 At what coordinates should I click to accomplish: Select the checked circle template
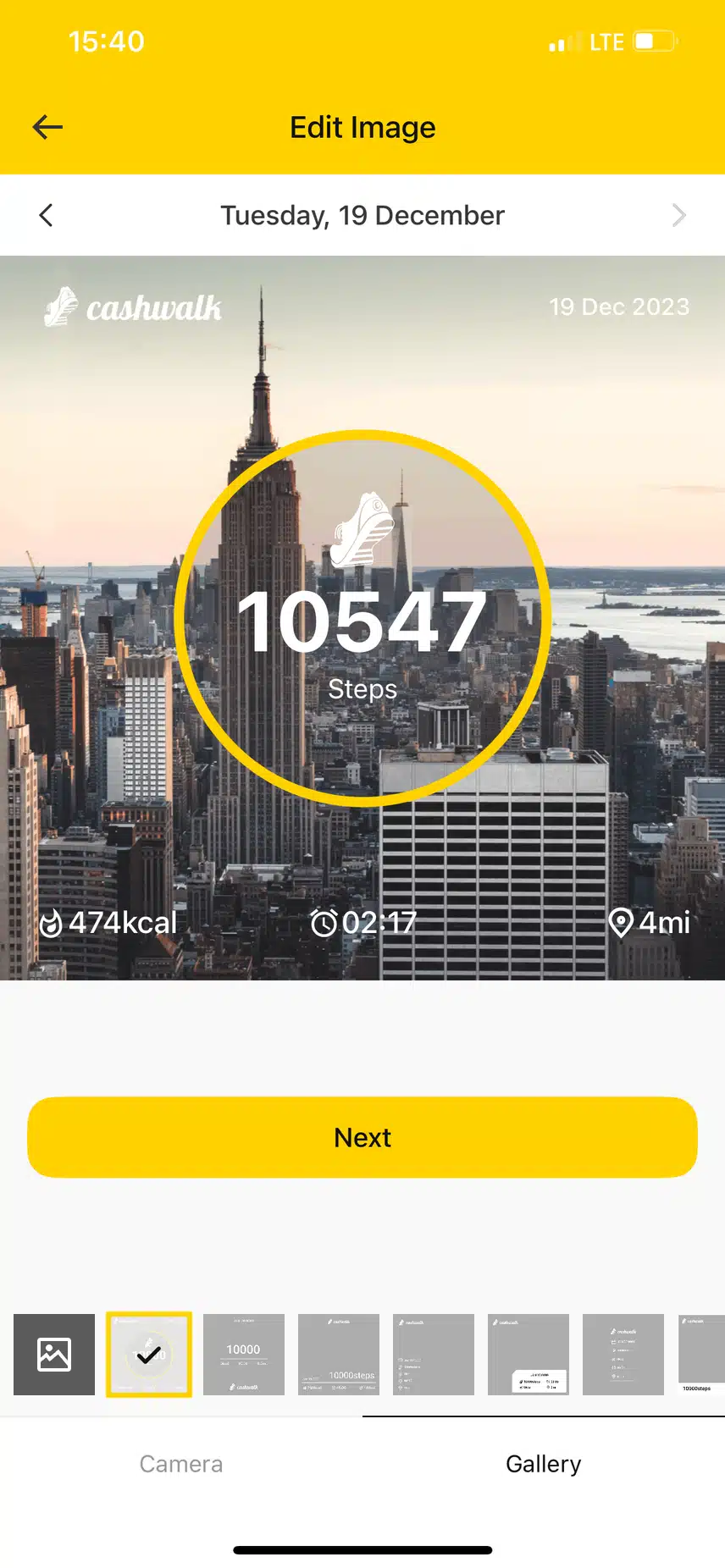coord(149,1354)
